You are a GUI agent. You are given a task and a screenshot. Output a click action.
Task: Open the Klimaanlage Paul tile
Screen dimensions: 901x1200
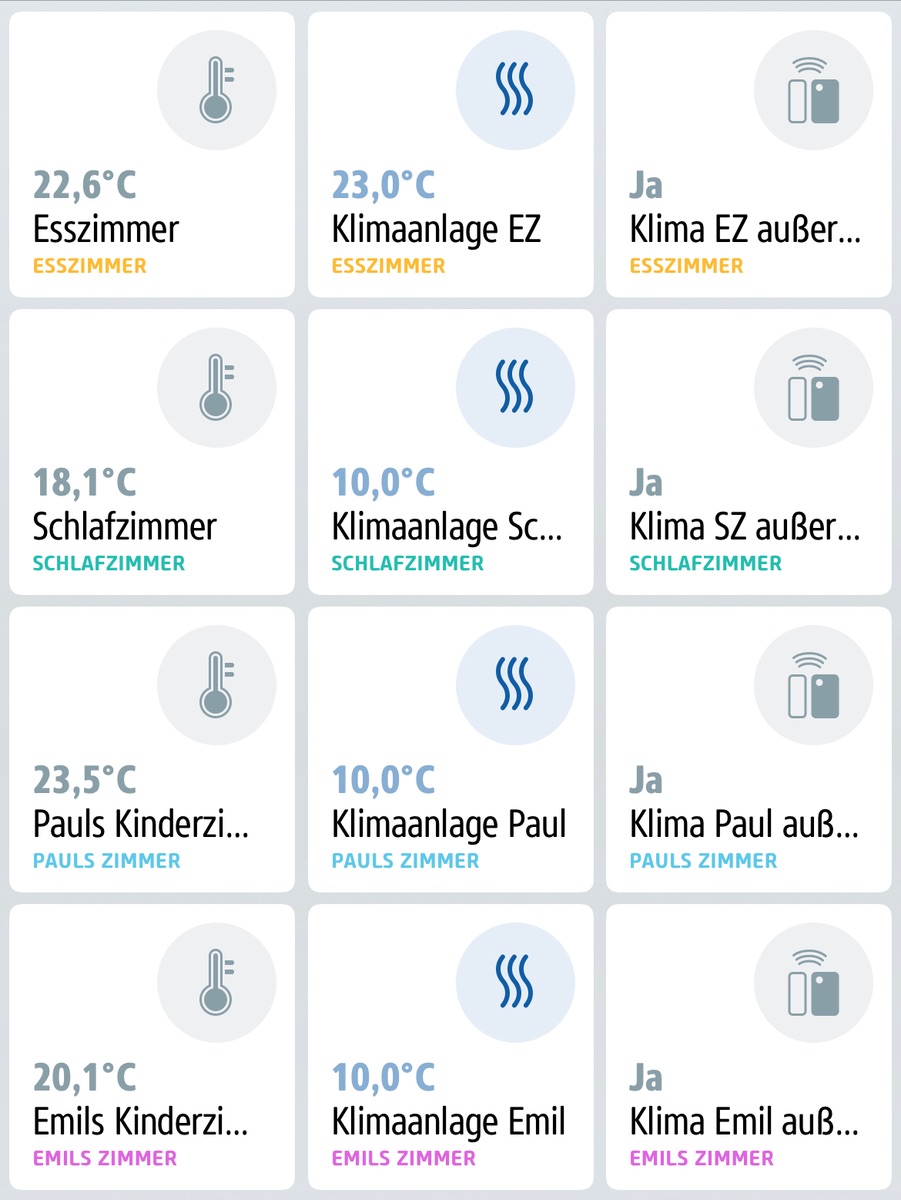pos(450,749)
